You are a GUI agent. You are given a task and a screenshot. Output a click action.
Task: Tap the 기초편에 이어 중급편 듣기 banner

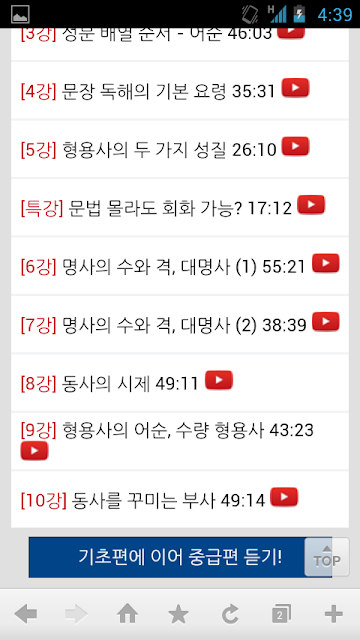(180, 557)
